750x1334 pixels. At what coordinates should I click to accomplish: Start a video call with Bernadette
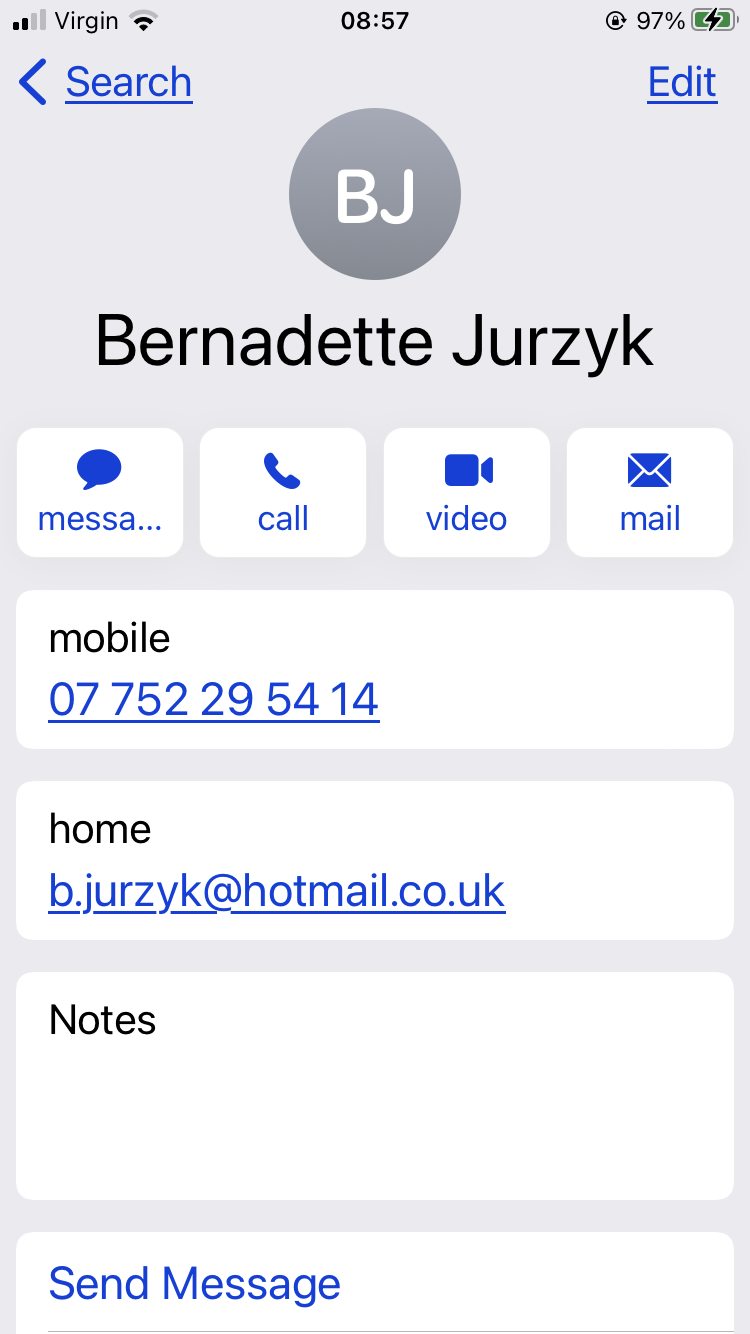click(x=467, y=492)
